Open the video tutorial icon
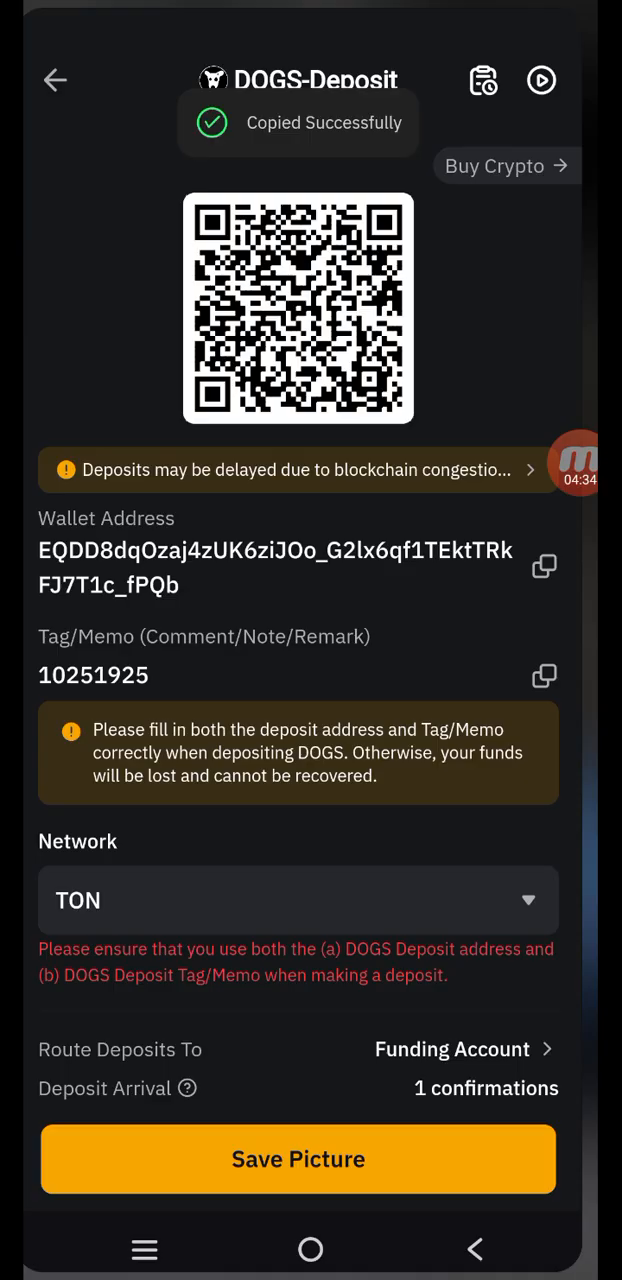 [x=541, y=80]
